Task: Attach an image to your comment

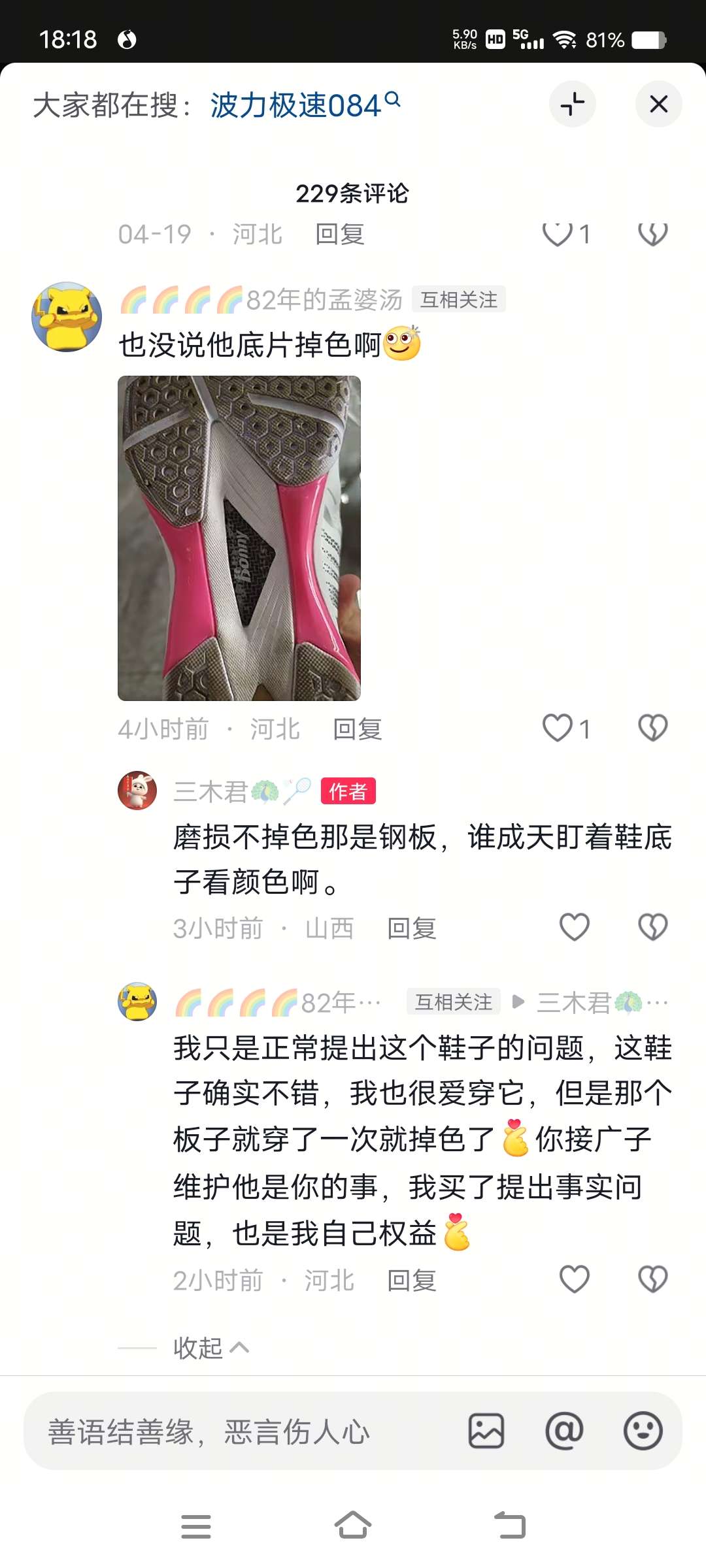Action: tap(486, 1431)
